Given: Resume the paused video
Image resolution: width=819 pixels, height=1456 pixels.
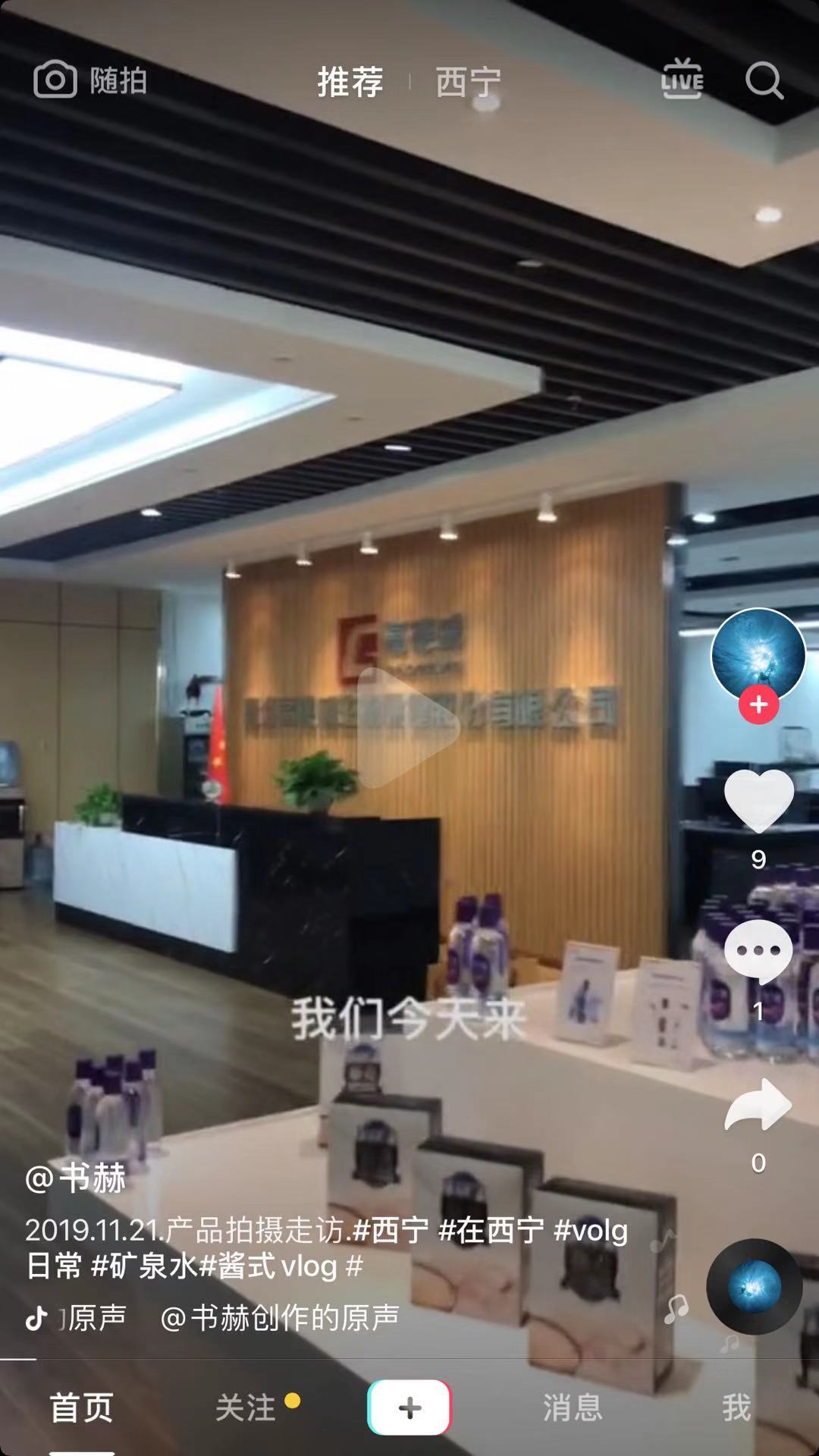Looking at the screenshot, I should pos(409,728).
